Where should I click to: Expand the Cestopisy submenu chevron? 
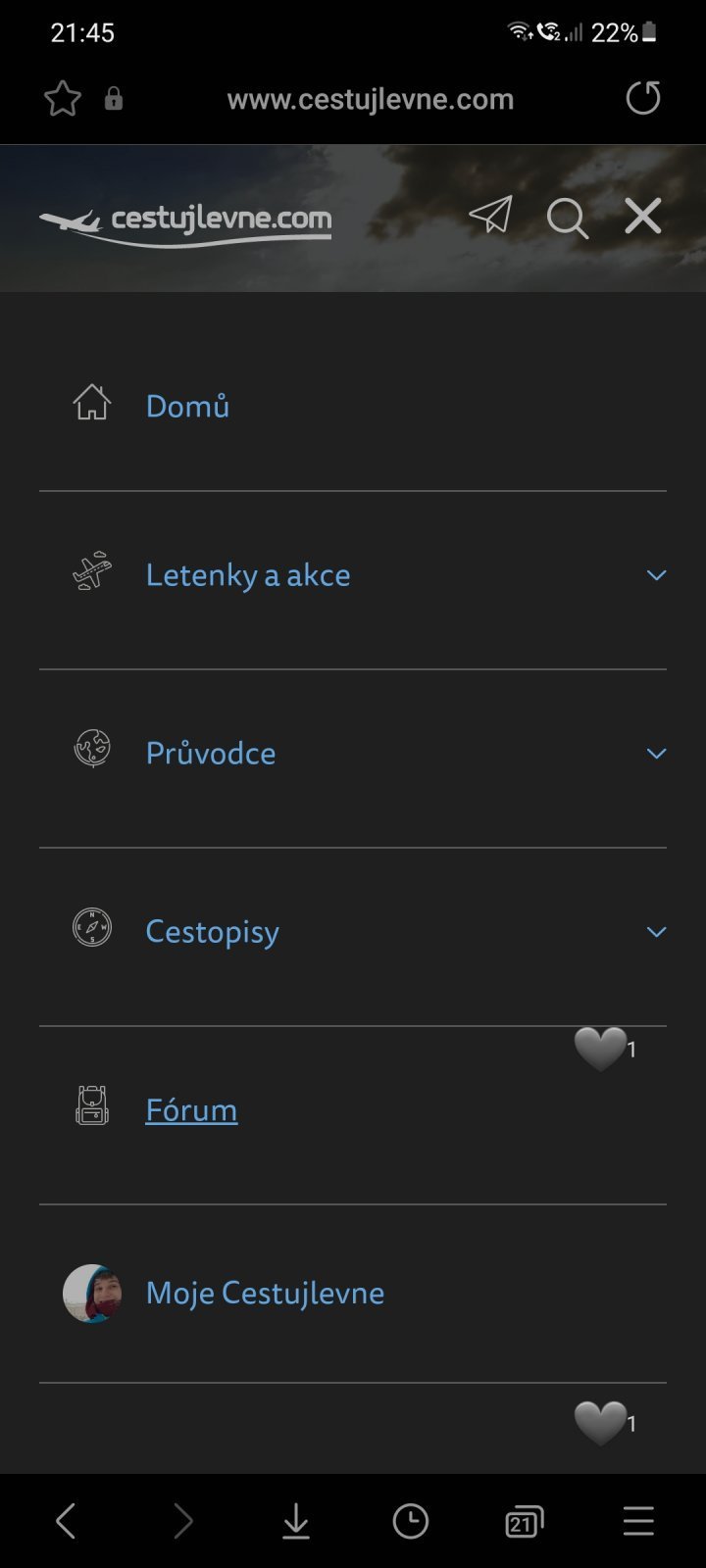pyautogui.click(x=656, y=932)
